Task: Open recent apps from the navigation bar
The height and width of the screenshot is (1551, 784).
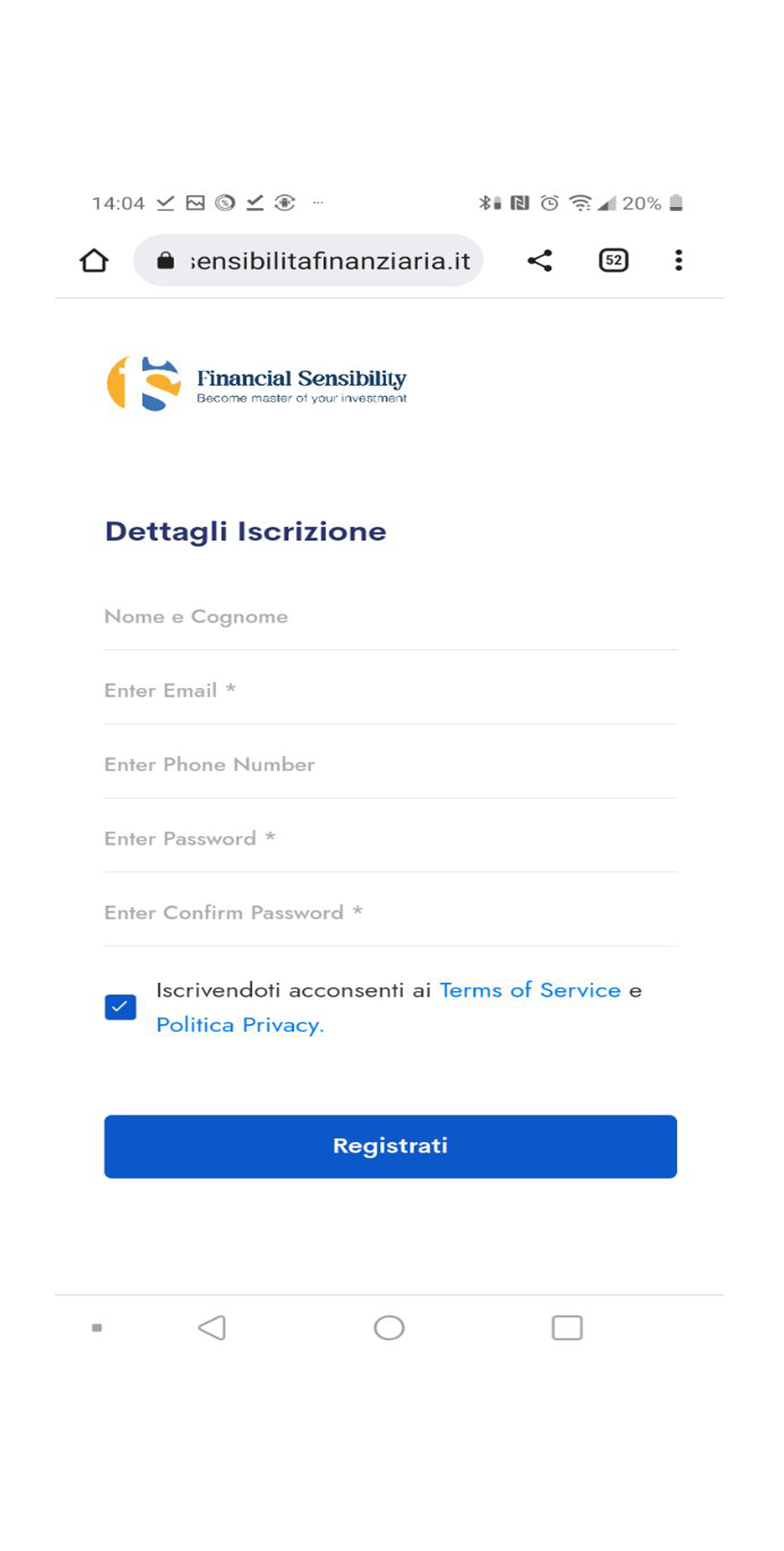Action: (567, 1328)
